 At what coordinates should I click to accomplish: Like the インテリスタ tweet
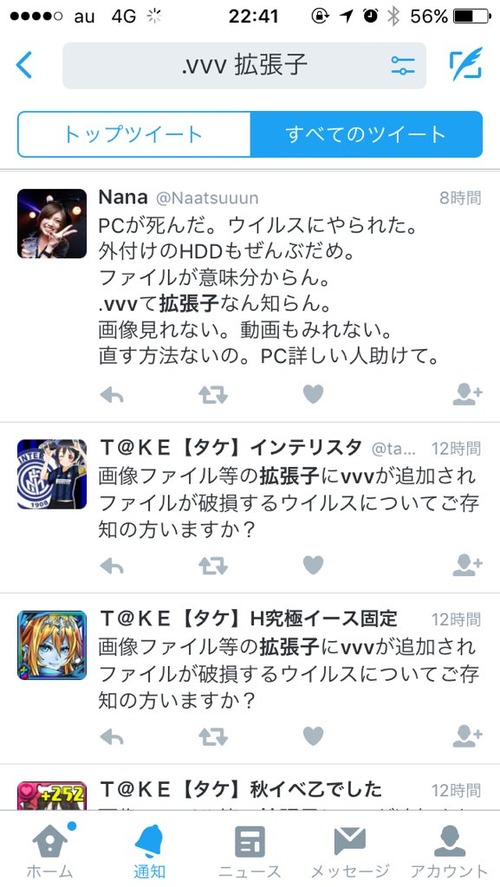(313, 565)
